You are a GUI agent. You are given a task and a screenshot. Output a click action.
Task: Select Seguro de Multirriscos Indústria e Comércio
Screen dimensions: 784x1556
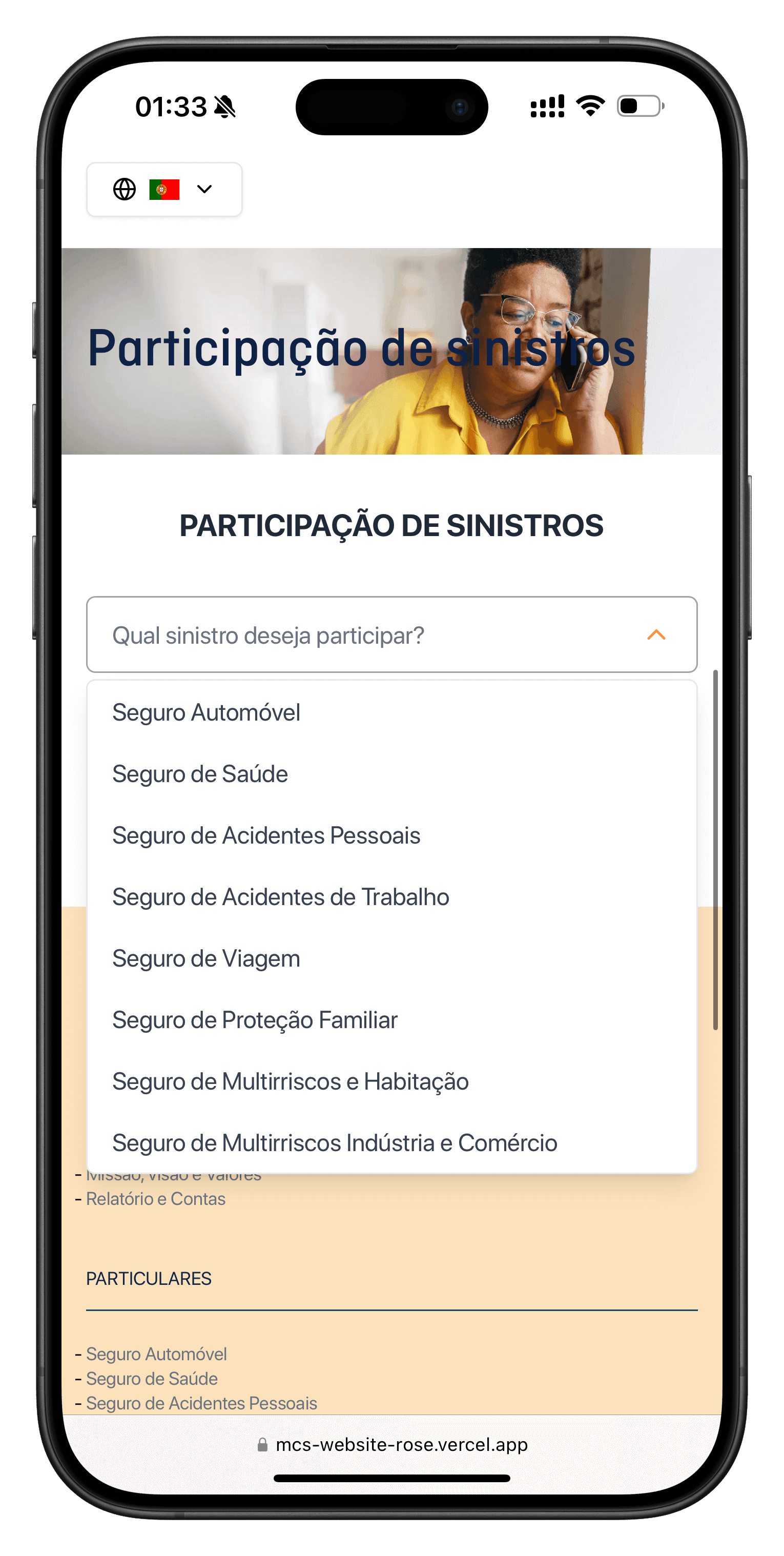click(391, 1143)
